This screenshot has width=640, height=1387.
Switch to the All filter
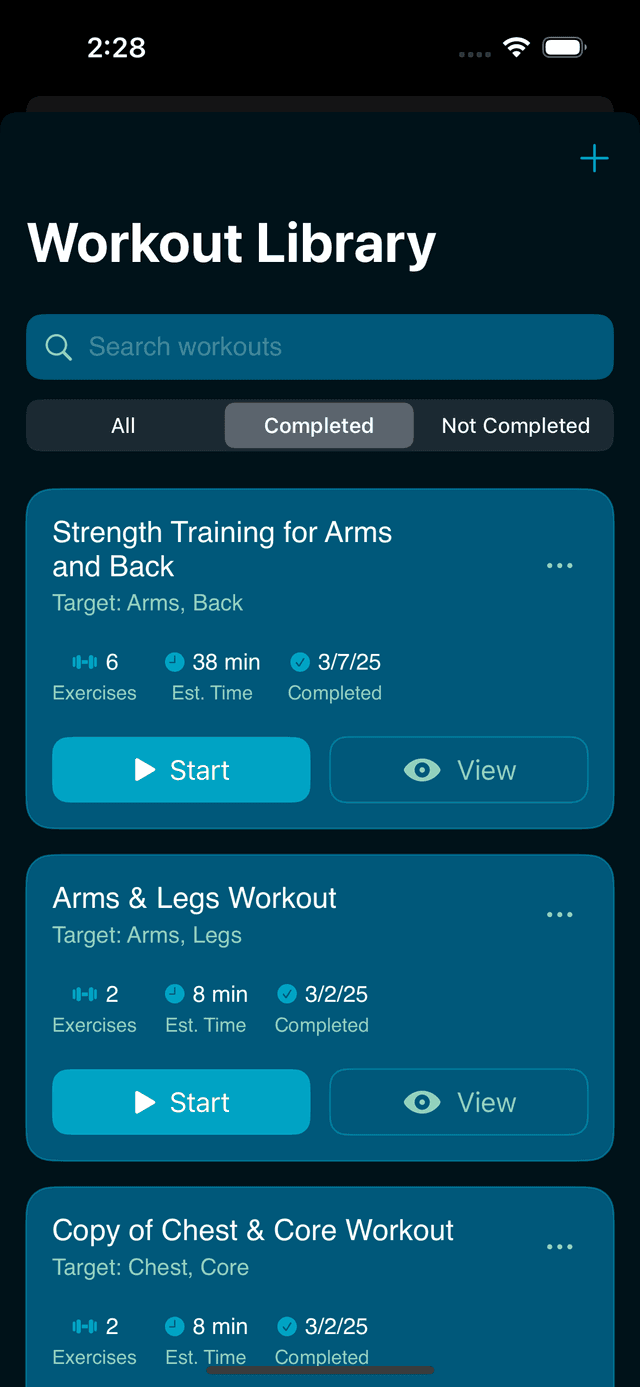point(123,426)
